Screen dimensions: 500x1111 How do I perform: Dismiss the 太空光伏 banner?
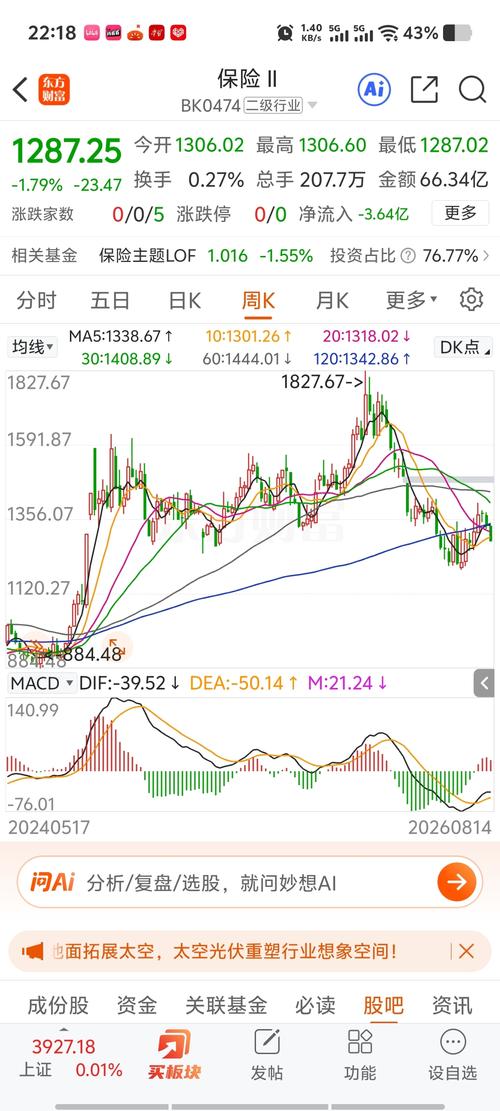tap(465, 951)
